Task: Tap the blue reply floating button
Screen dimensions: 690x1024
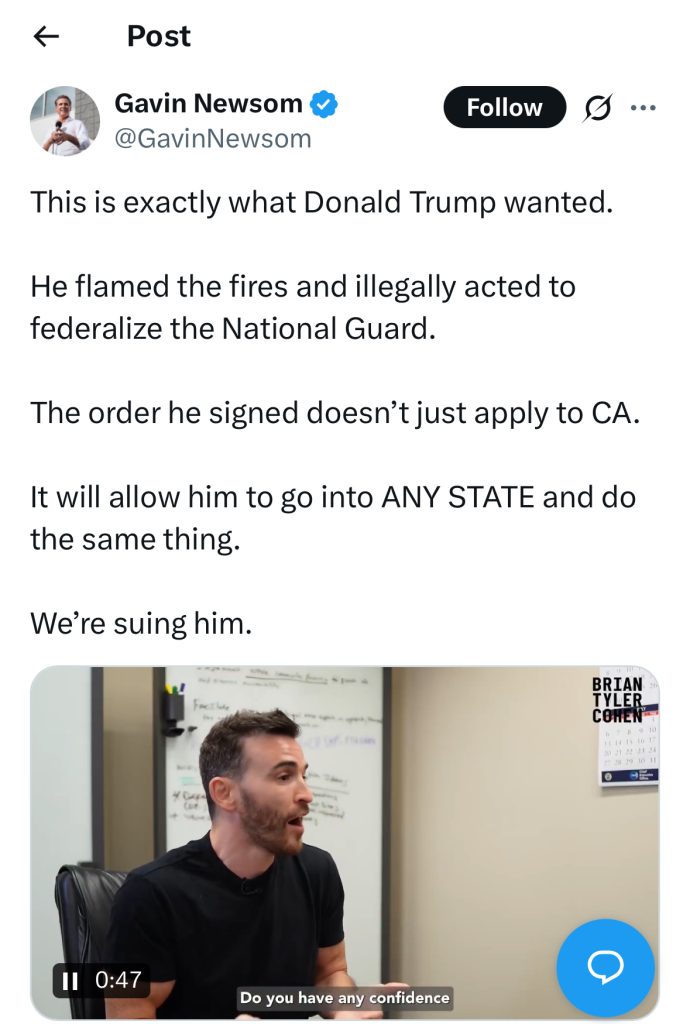Action: (x=605, y=966)
